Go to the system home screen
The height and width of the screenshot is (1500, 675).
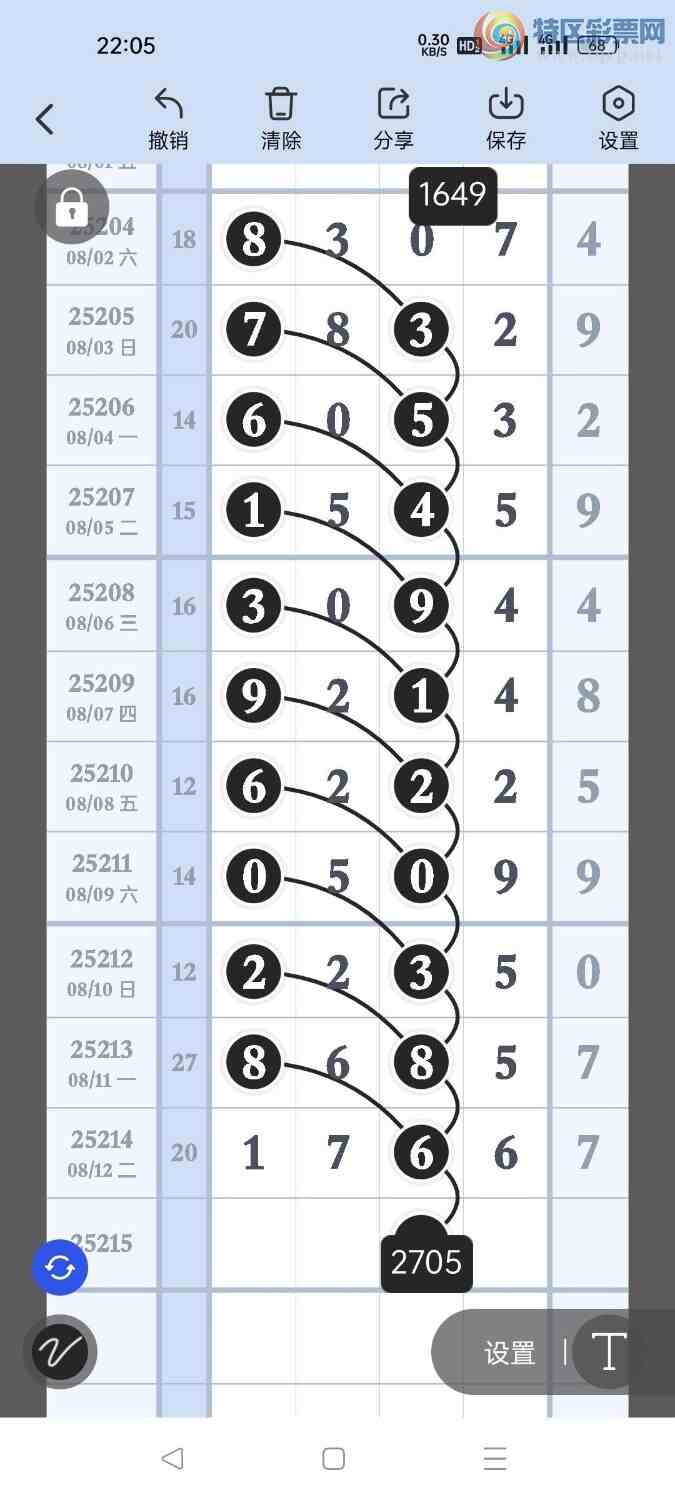pyautogui.click(x=334, y=1459)
